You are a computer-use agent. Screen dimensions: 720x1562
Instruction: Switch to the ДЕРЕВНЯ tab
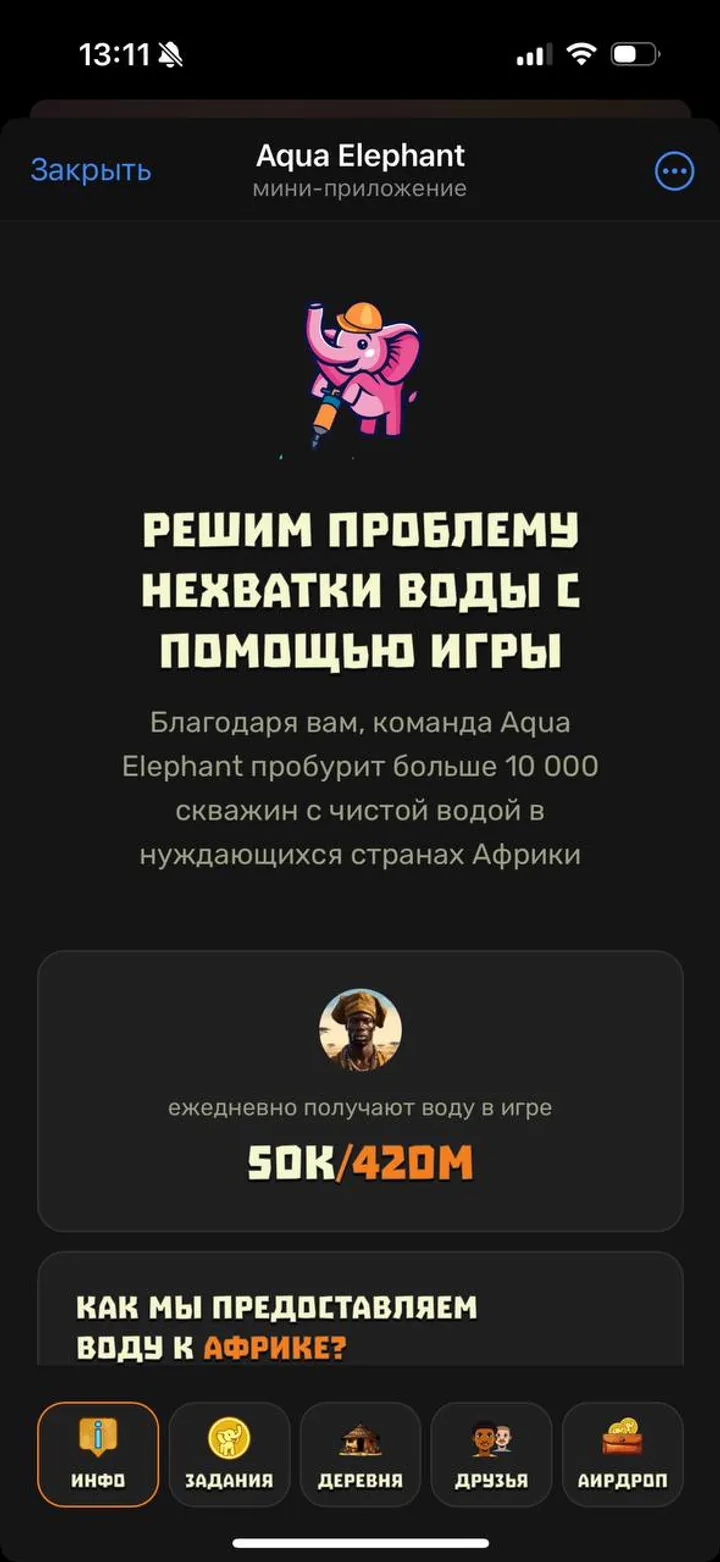click(360, 1455)
